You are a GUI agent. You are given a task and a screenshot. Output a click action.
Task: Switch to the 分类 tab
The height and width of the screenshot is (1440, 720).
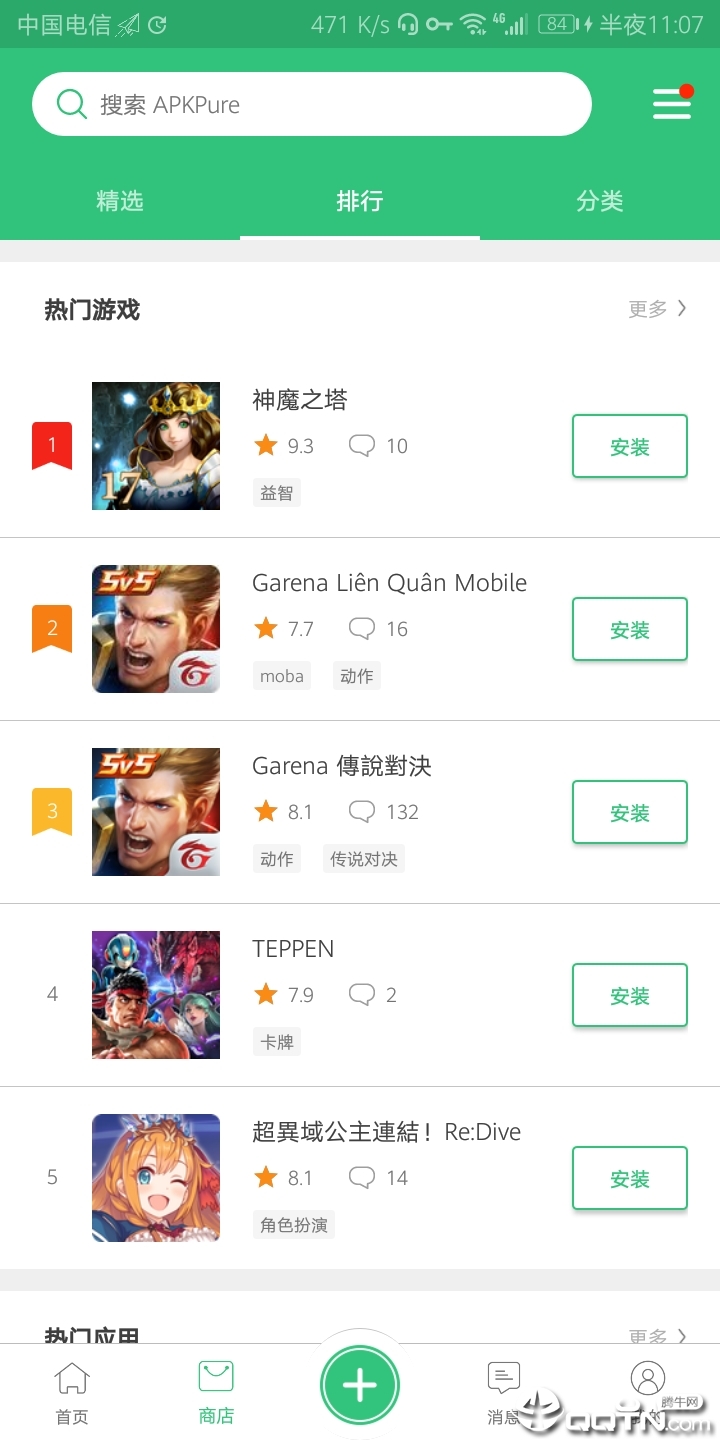pyautogui.click(x=600, y=201)
